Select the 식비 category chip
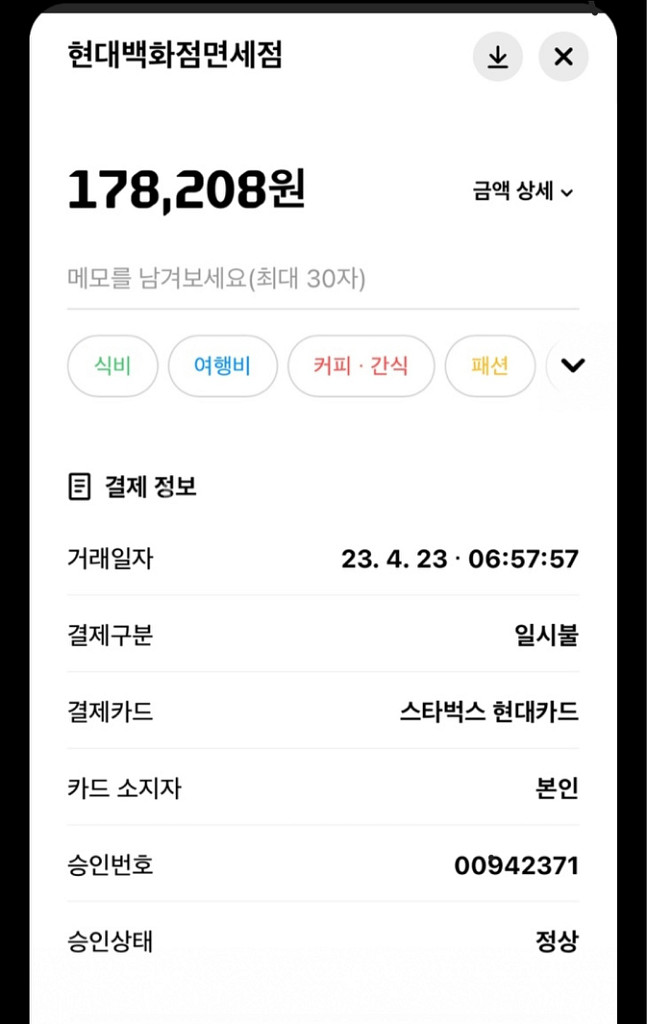The height and width of the screenshot is (1024, 647). 112,366
